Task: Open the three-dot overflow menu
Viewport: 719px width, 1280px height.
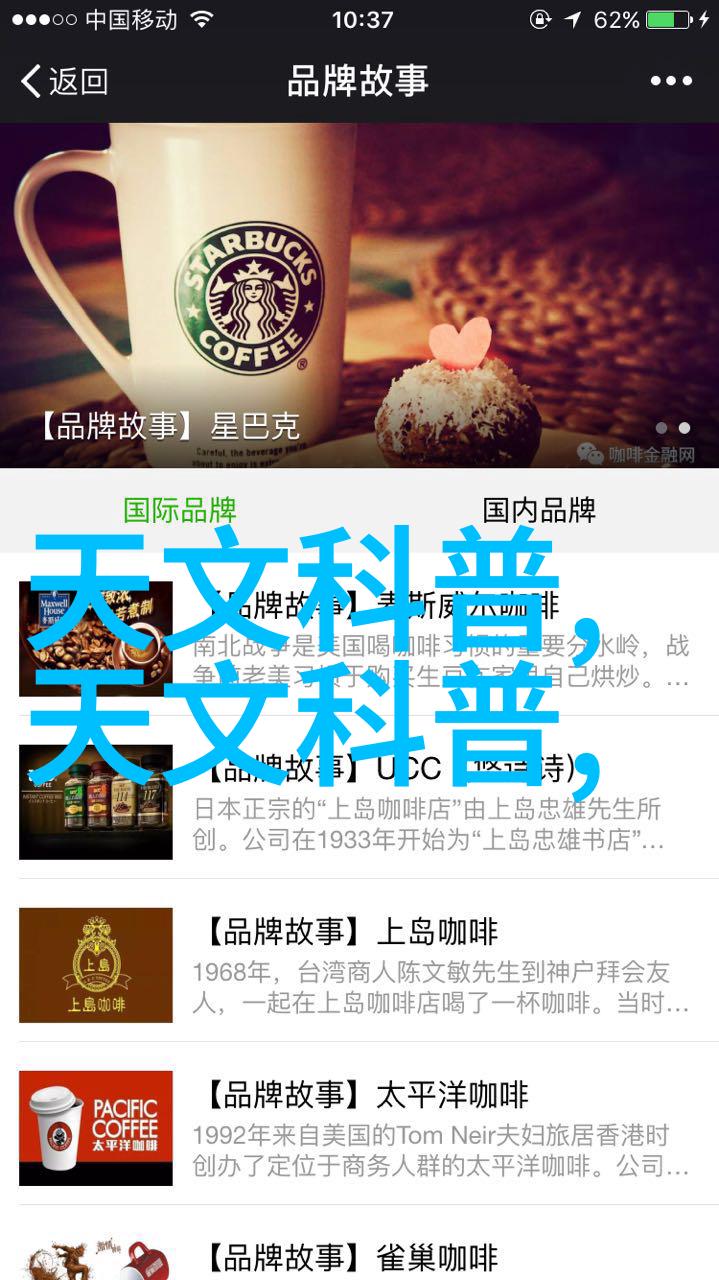Action: pos(670,81)
